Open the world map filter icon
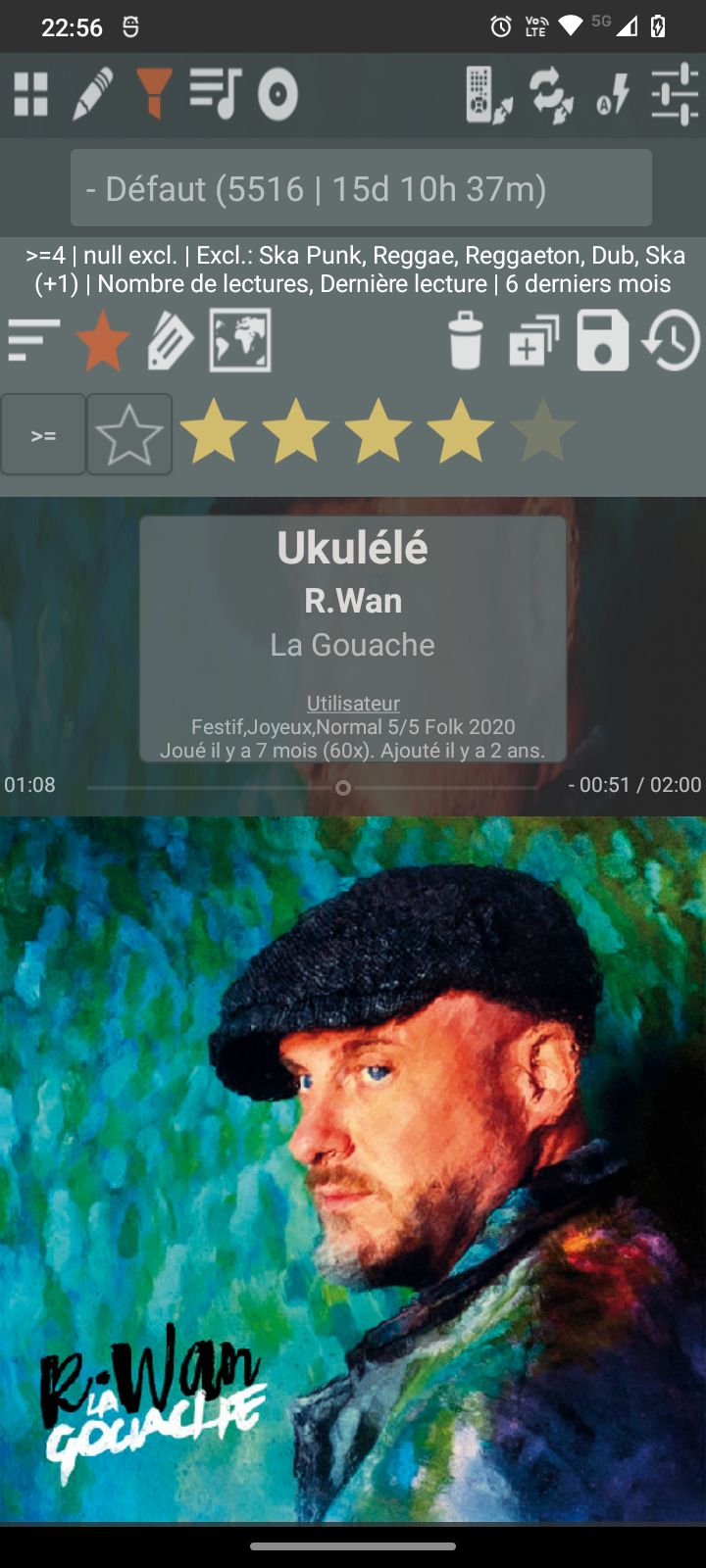This screenshot has width=706, height=1568. point(240,340)
